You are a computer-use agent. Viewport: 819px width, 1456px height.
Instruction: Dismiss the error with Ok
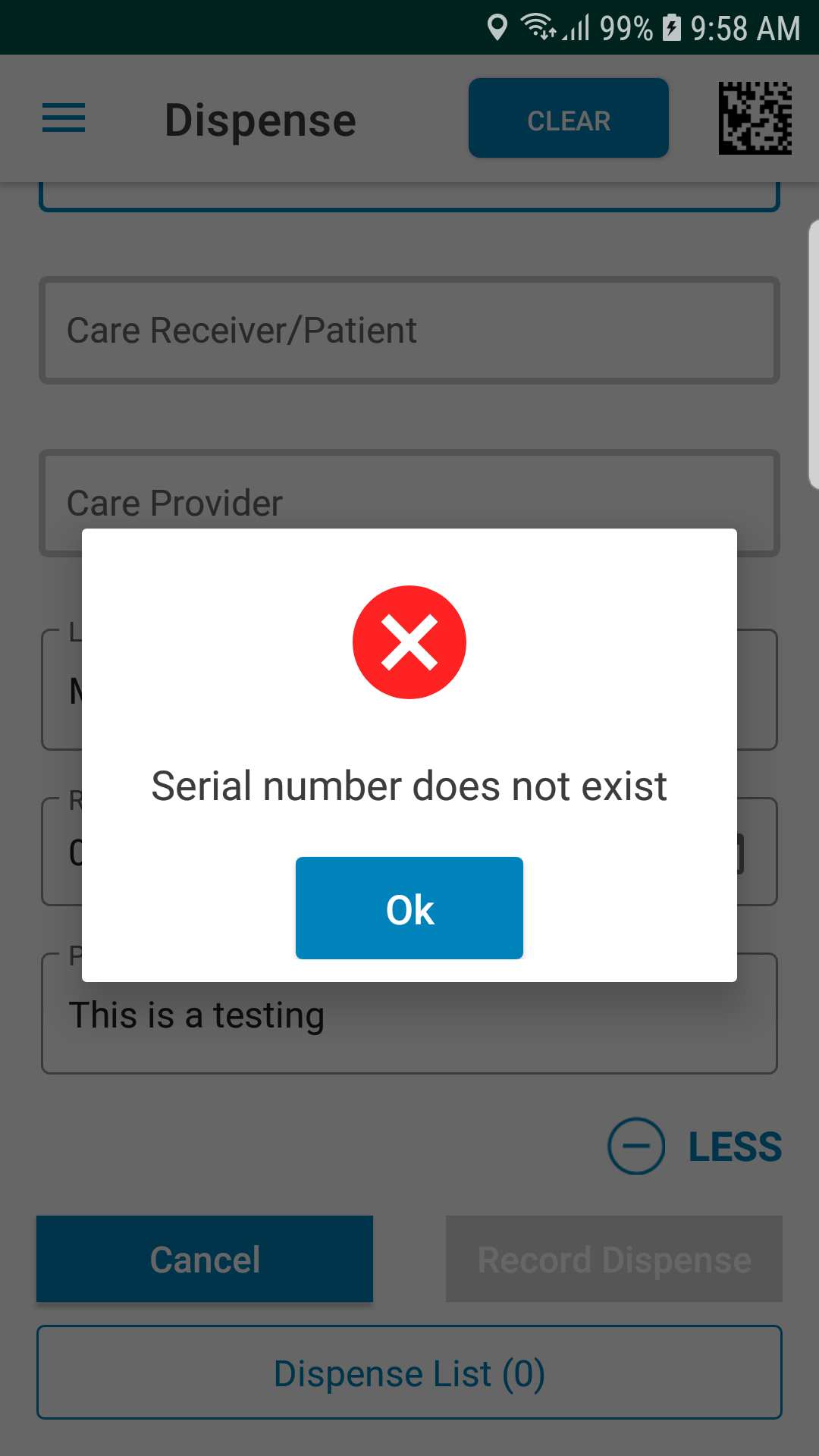point(409,908)
